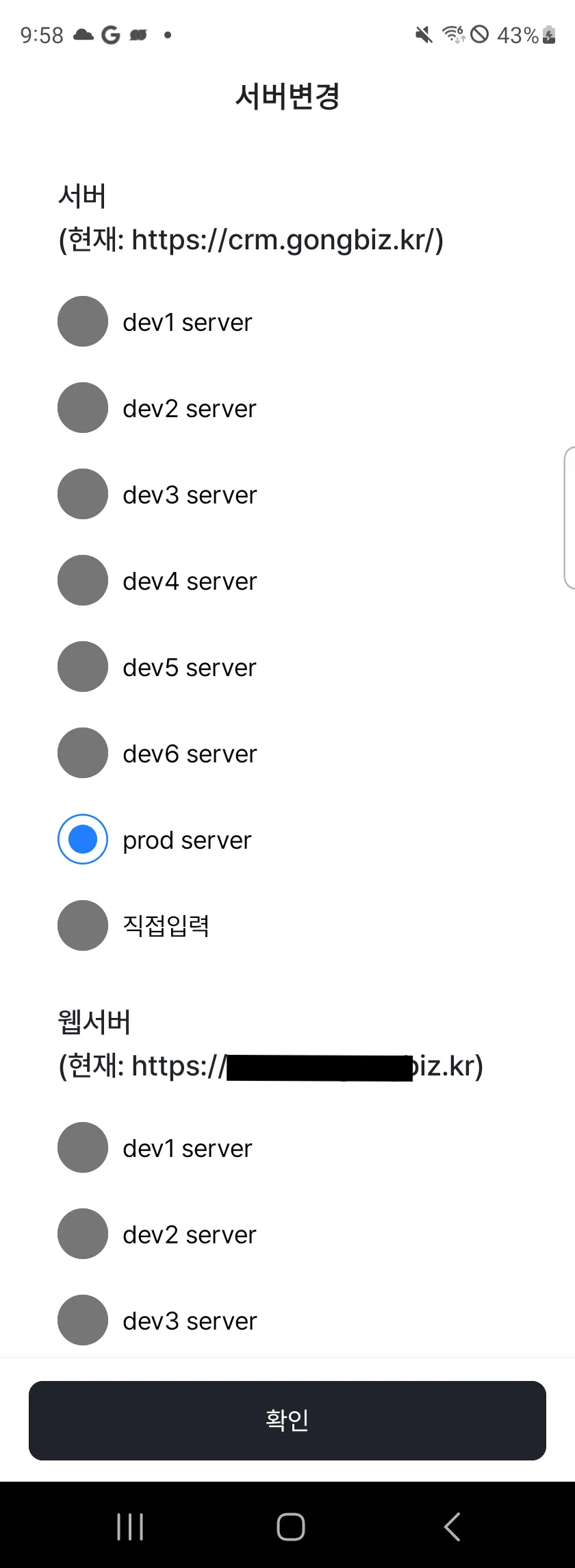Tap the prod server radio button

tap(83, 839)
